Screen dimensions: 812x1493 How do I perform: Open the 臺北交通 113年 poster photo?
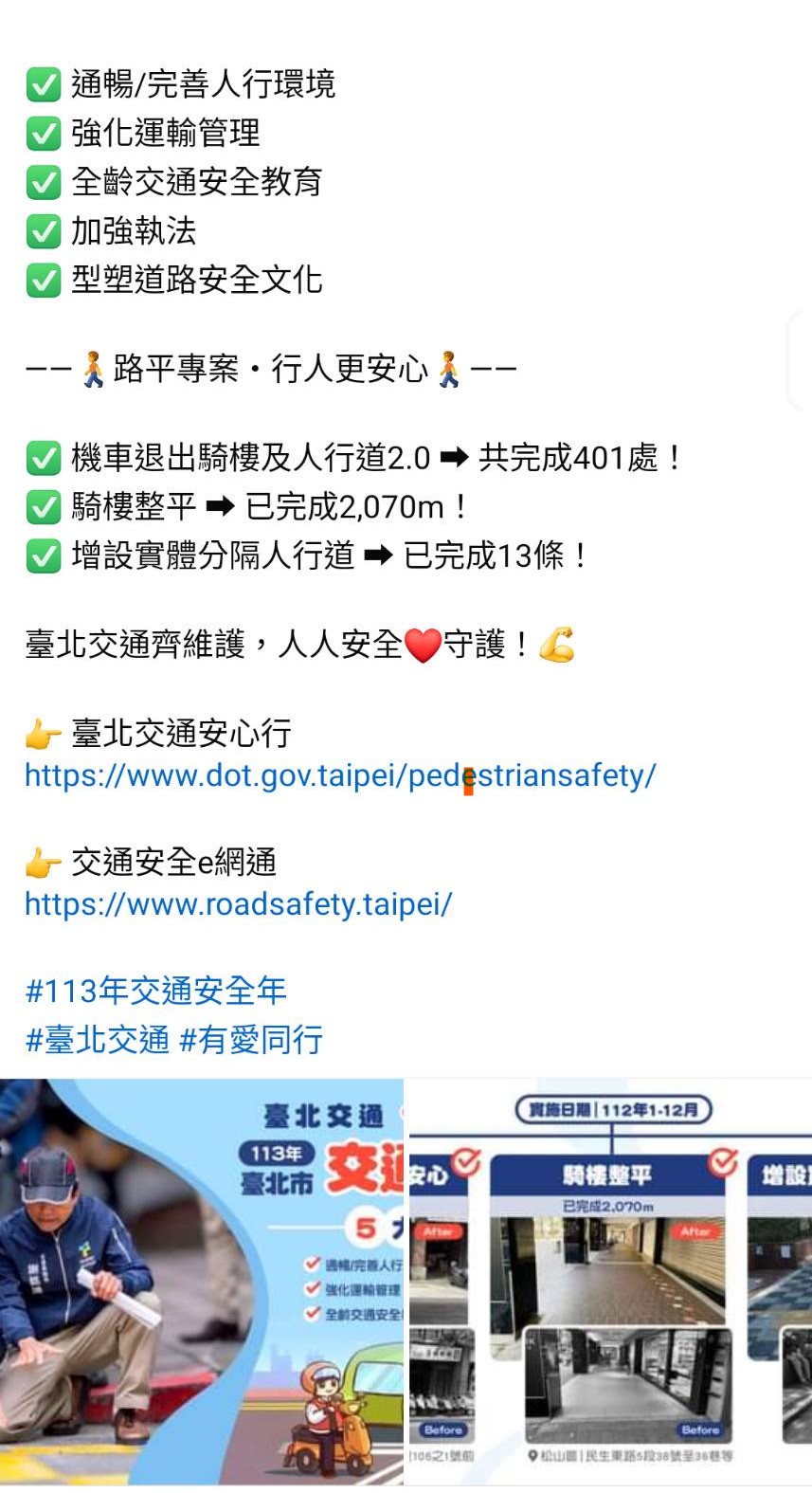point(201,1282)
